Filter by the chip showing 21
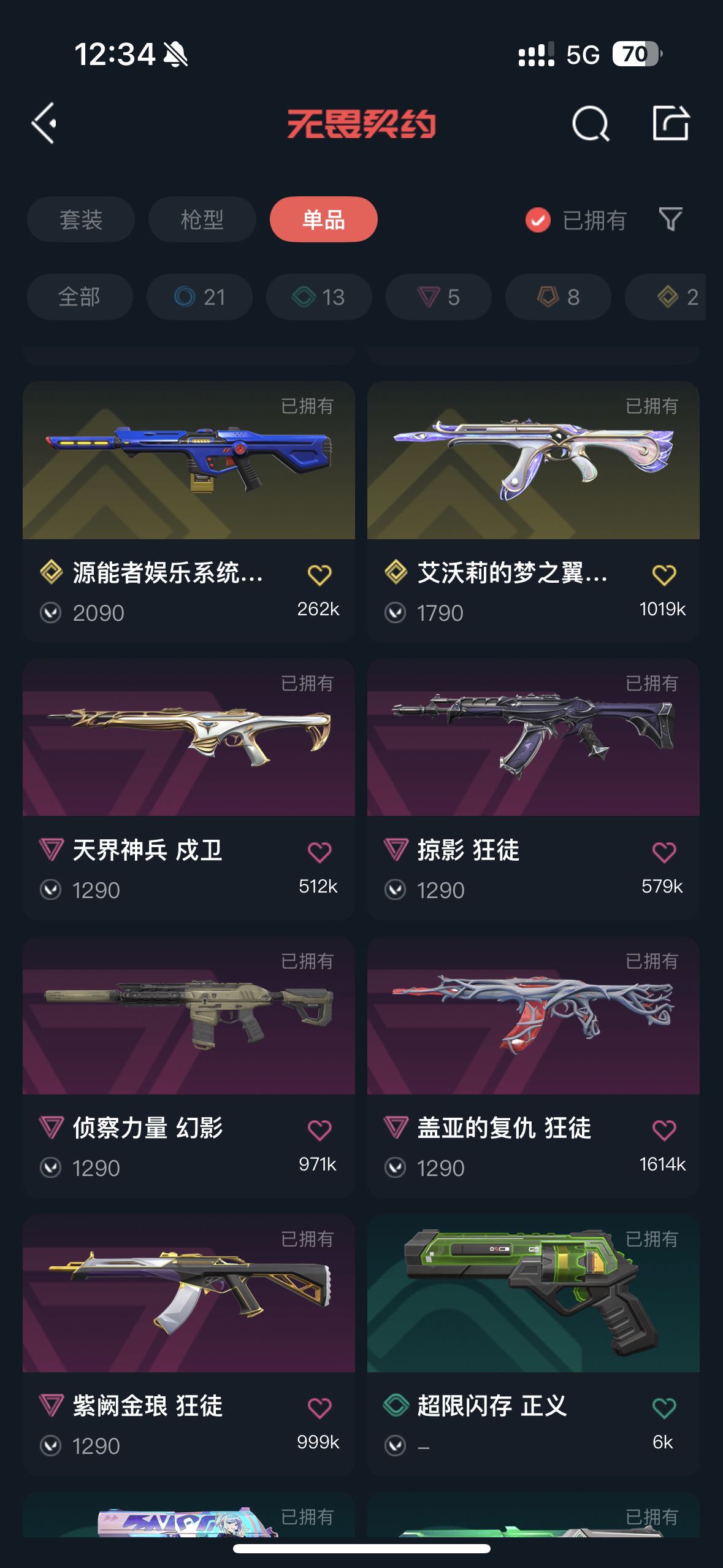 [199, 297]
